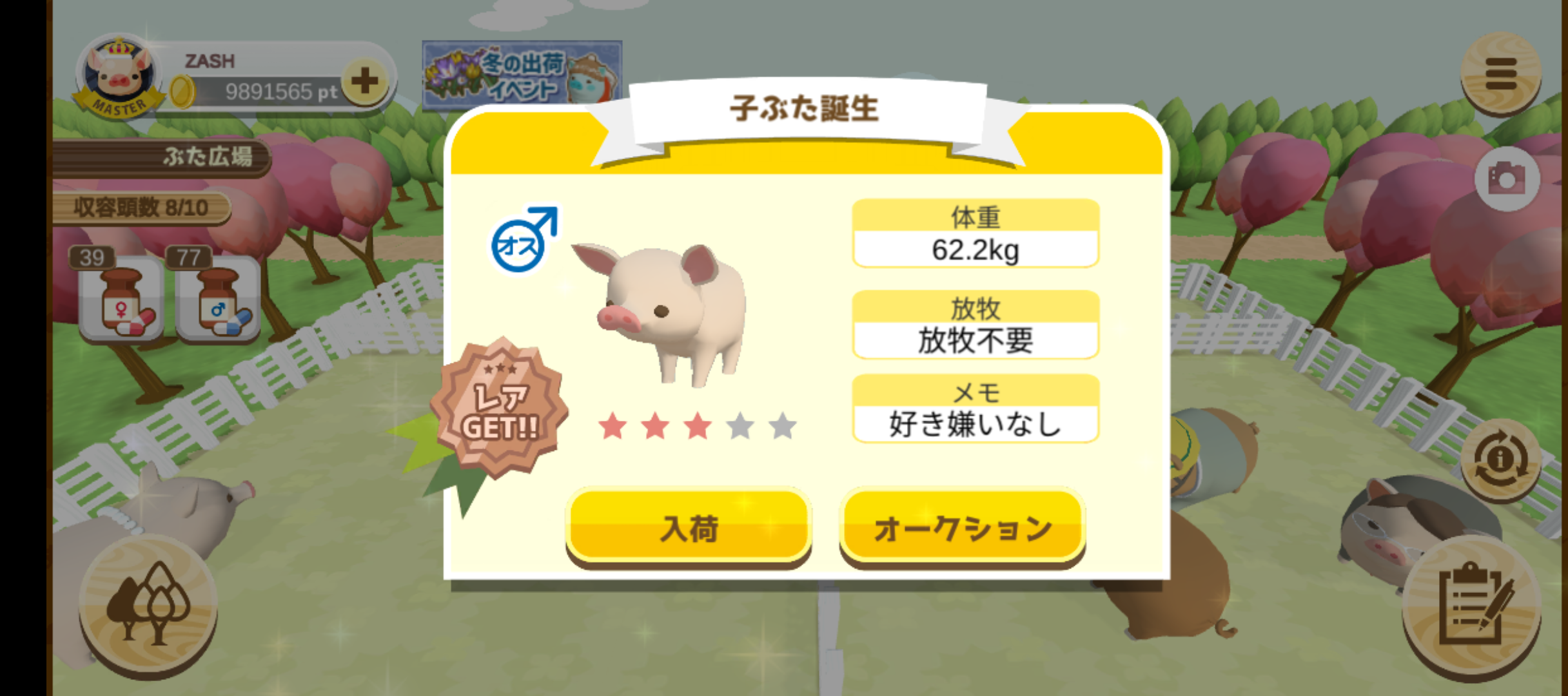Image resolution: width=1568 pixels, height=696 pixels.
Task: Send the piglet to オークション
Action: 962,528
